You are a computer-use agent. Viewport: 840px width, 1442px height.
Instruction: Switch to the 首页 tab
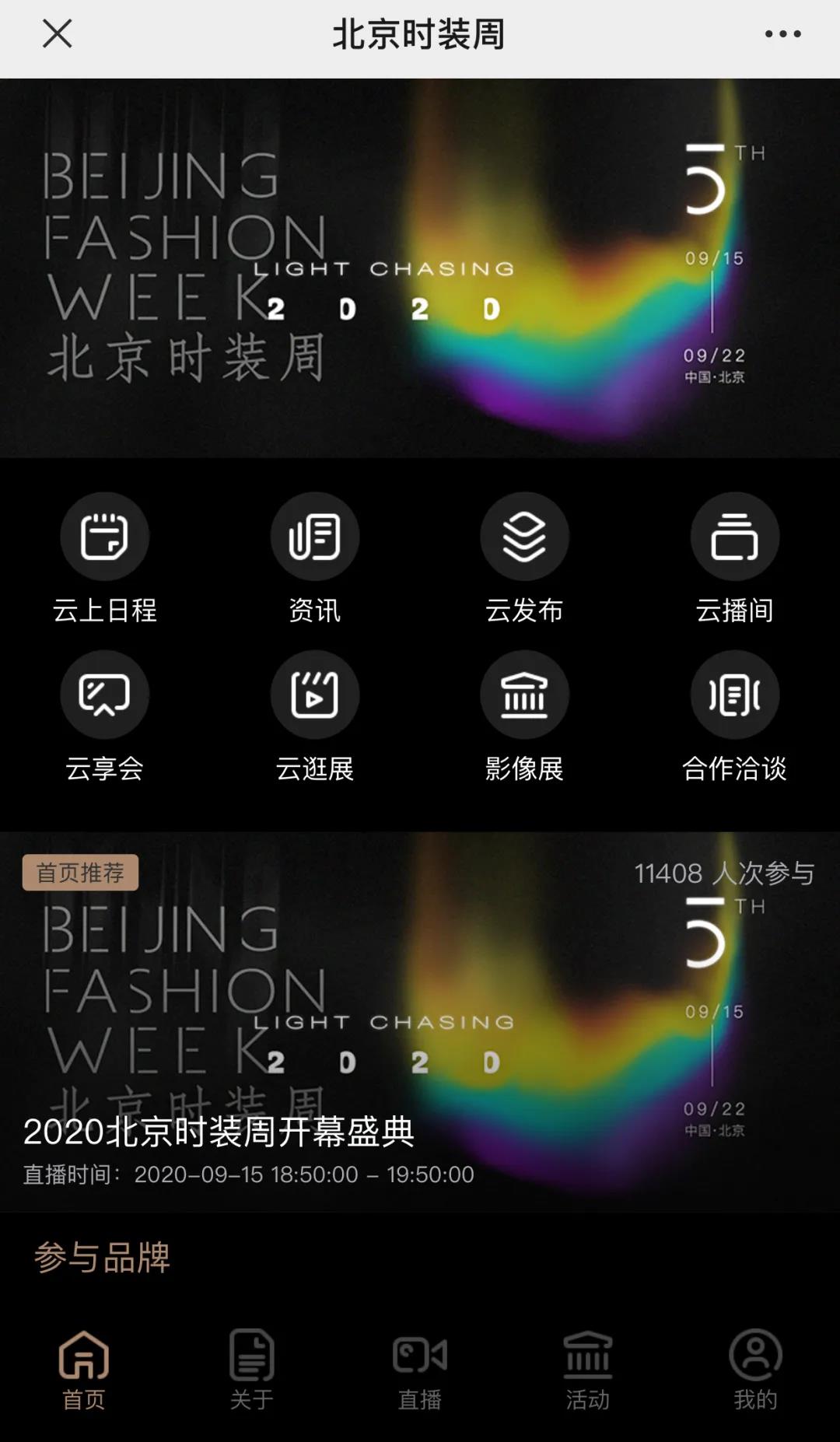click(x=84, y=1370)
